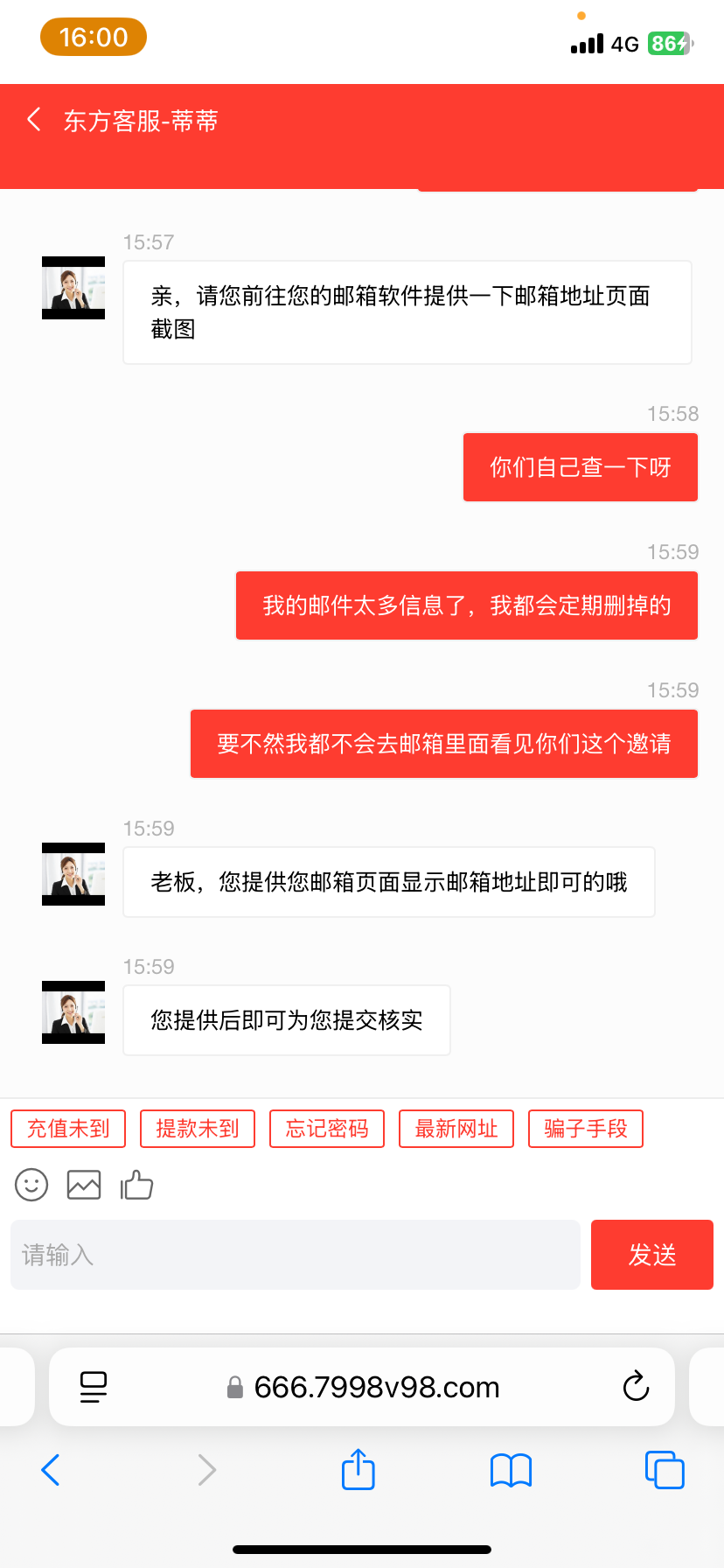Open the browser page settings menu
This screenshot has height=1568, width=724.
[x=94, y=1387]
